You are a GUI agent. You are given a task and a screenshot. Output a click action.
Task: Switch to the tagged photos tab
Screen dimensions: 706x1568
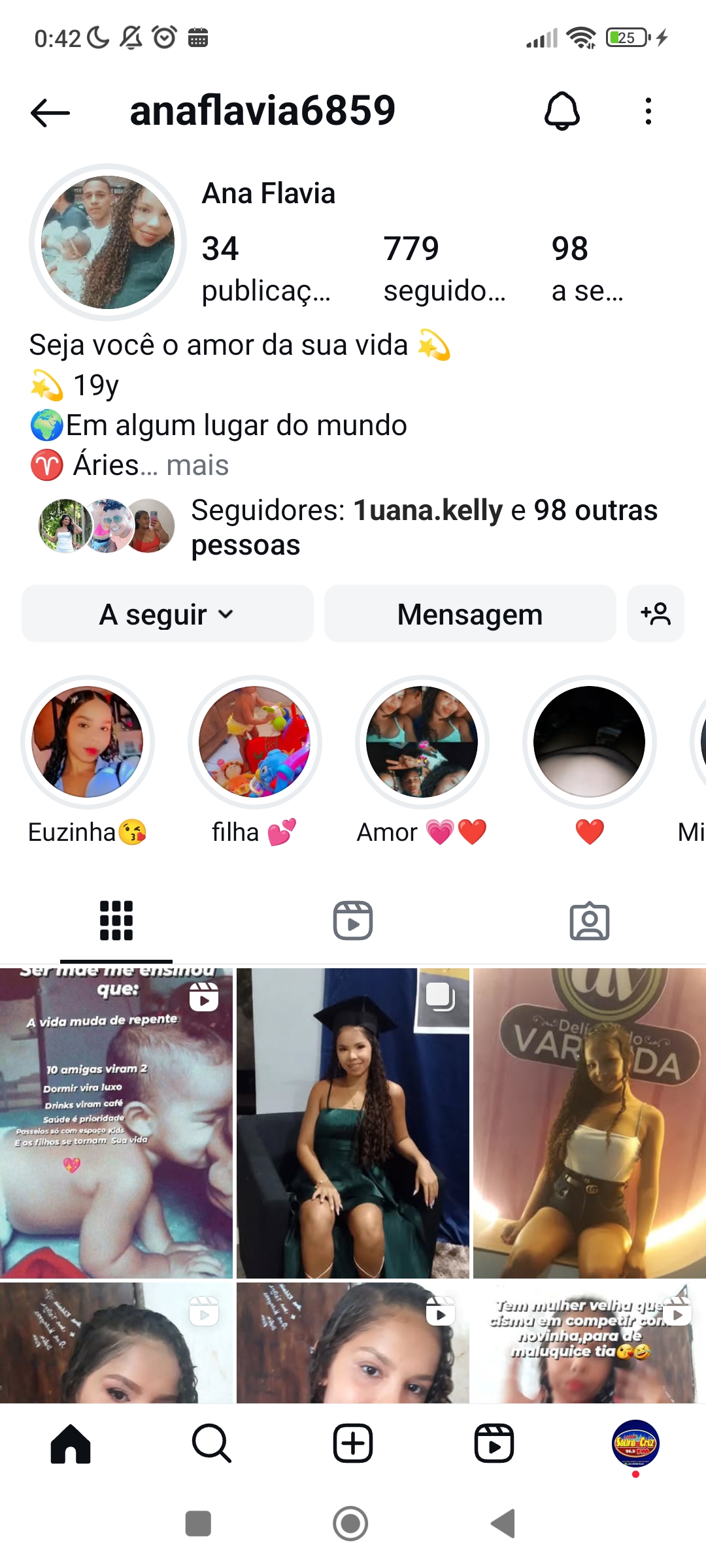(x=589, y=921)
